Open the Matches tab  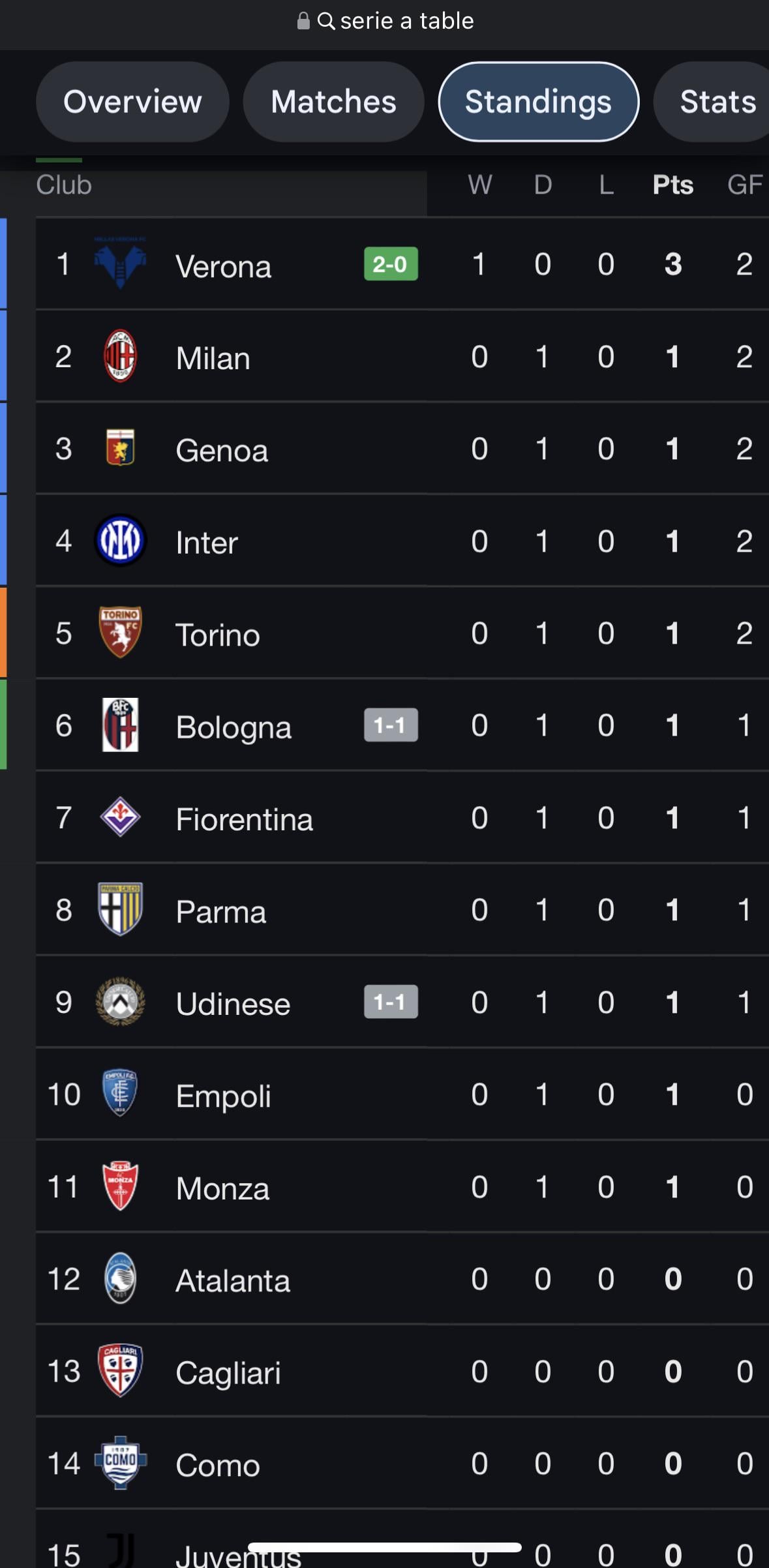333,102
